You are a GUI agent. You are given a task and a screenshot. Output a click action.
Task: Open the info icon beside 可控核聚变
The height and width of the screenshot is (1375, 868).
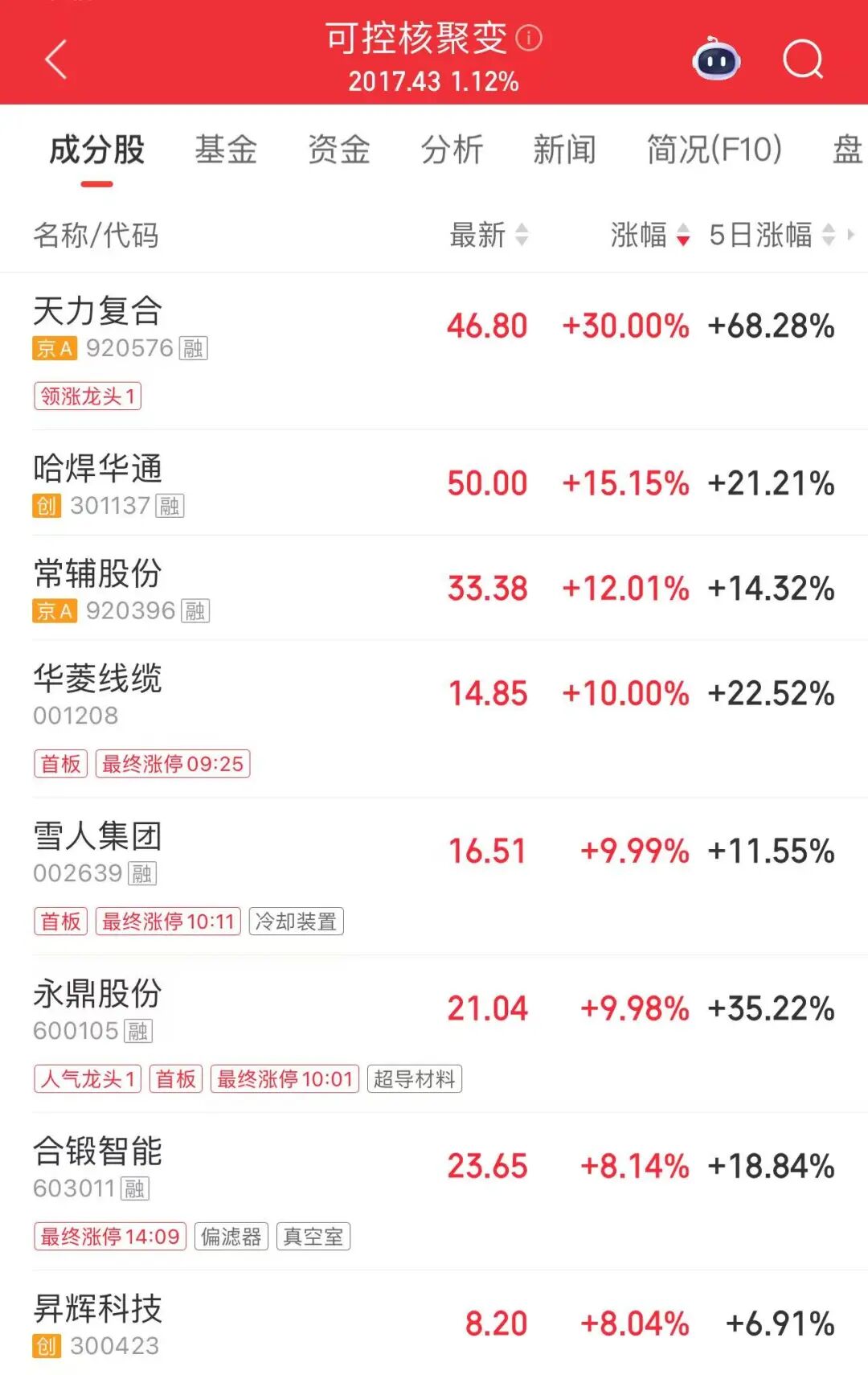pos(529,38)
